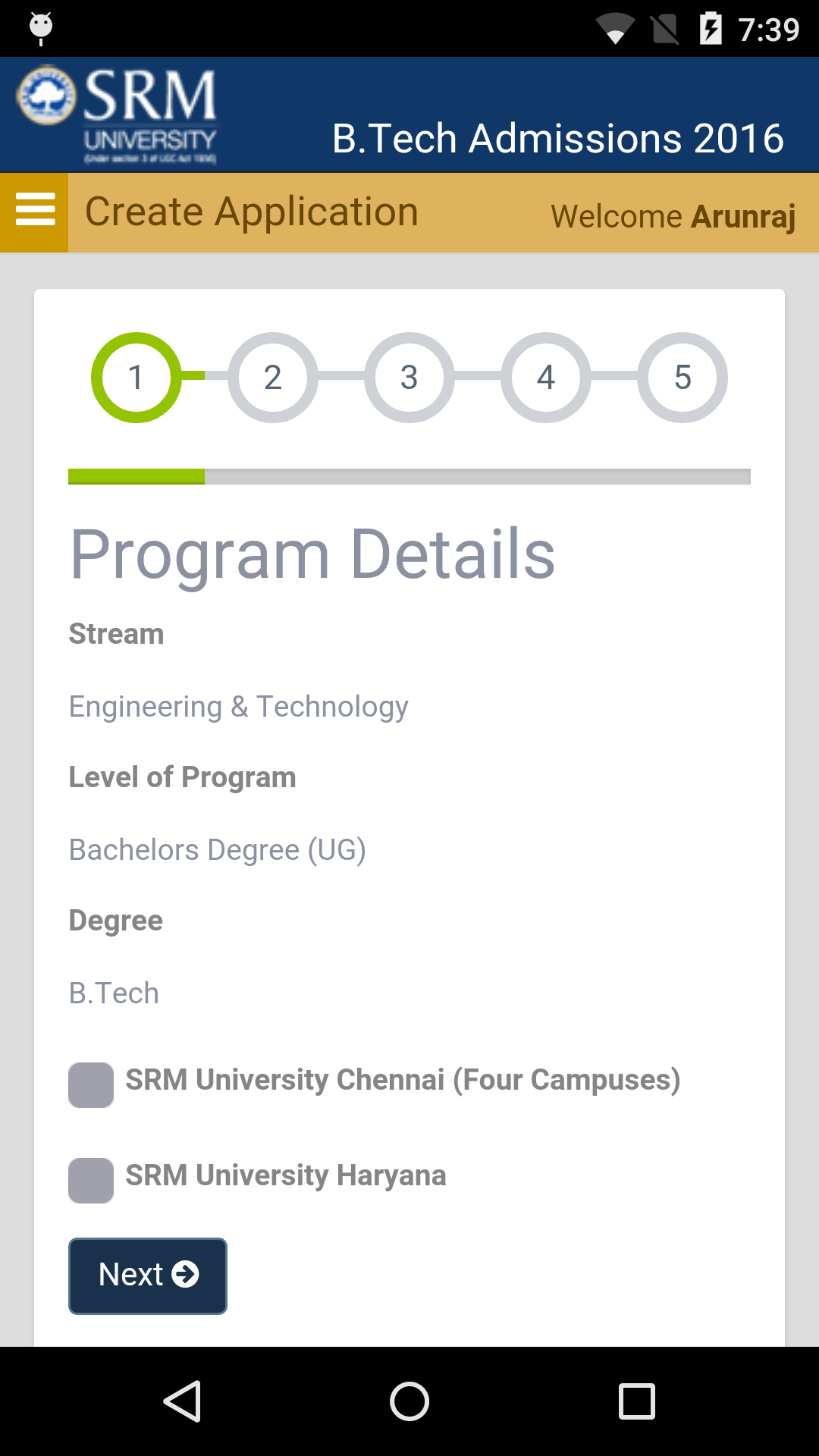Viewport: 819px width, 1456px height.
Task: Enable both campus options starting with Chennai
Action: click(90, 1084)
